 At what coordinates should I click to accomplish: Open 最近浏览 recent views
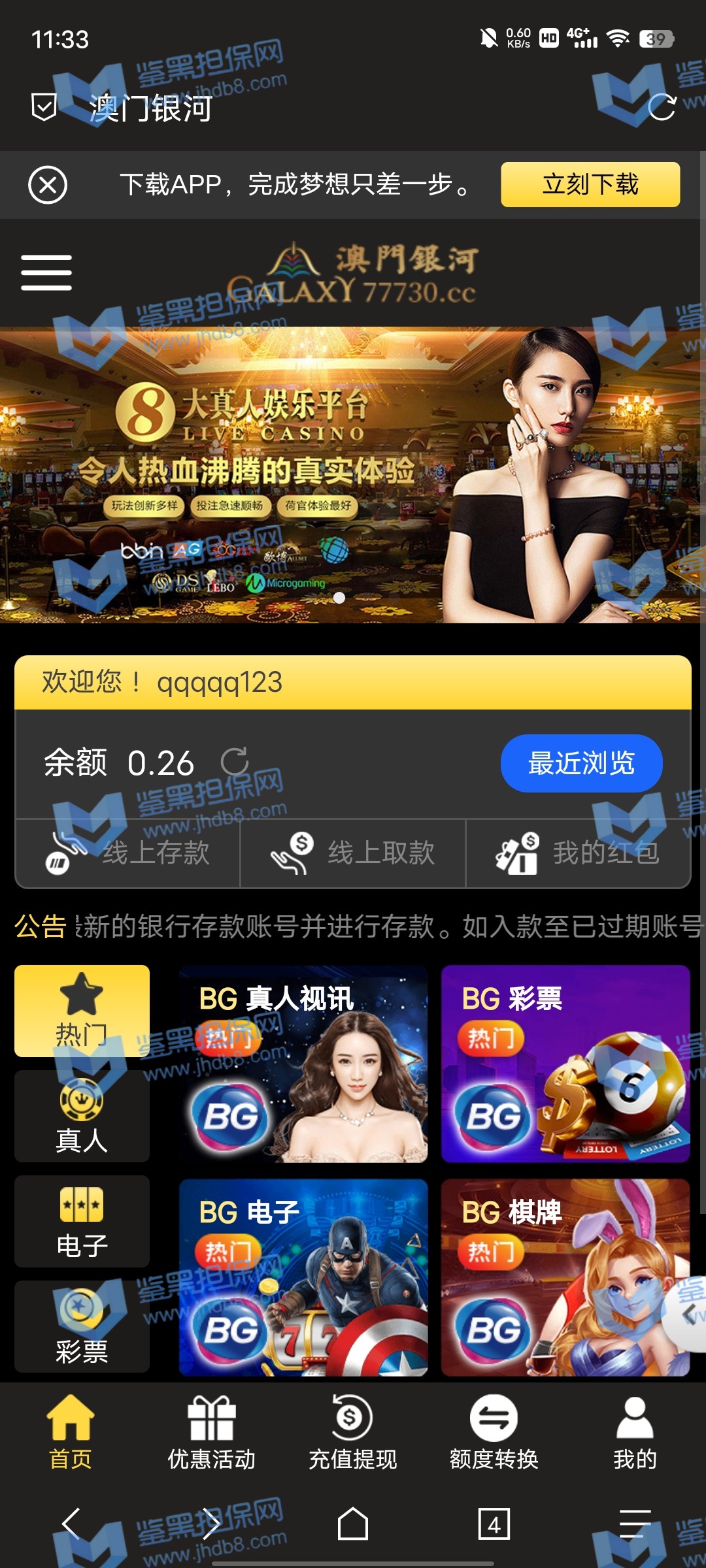point(581,763)
